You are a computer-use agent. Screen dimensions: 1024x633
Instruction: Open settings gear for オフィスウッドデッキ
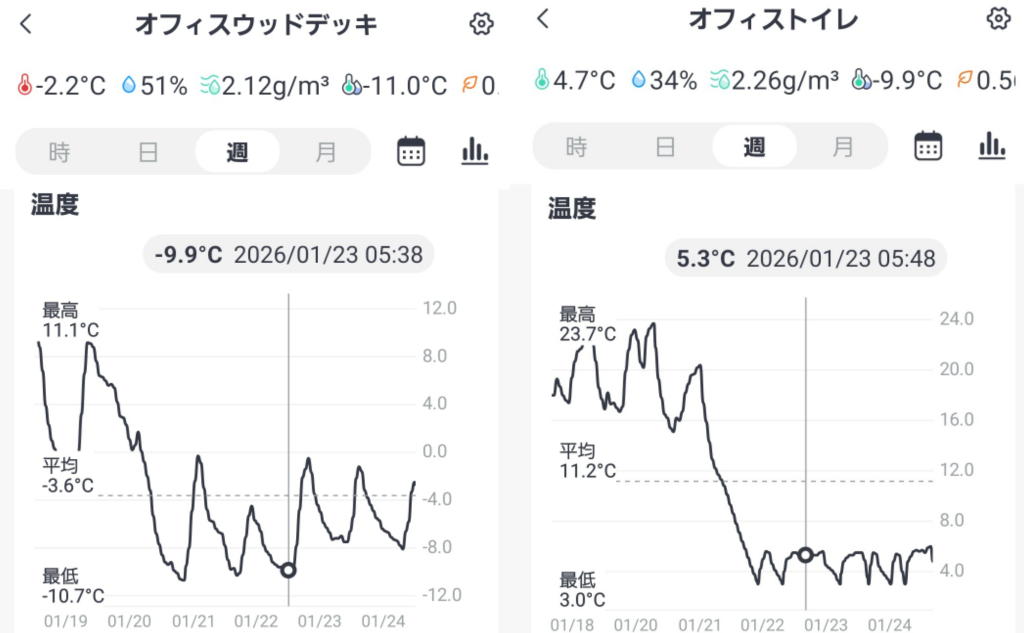(481, 24)
